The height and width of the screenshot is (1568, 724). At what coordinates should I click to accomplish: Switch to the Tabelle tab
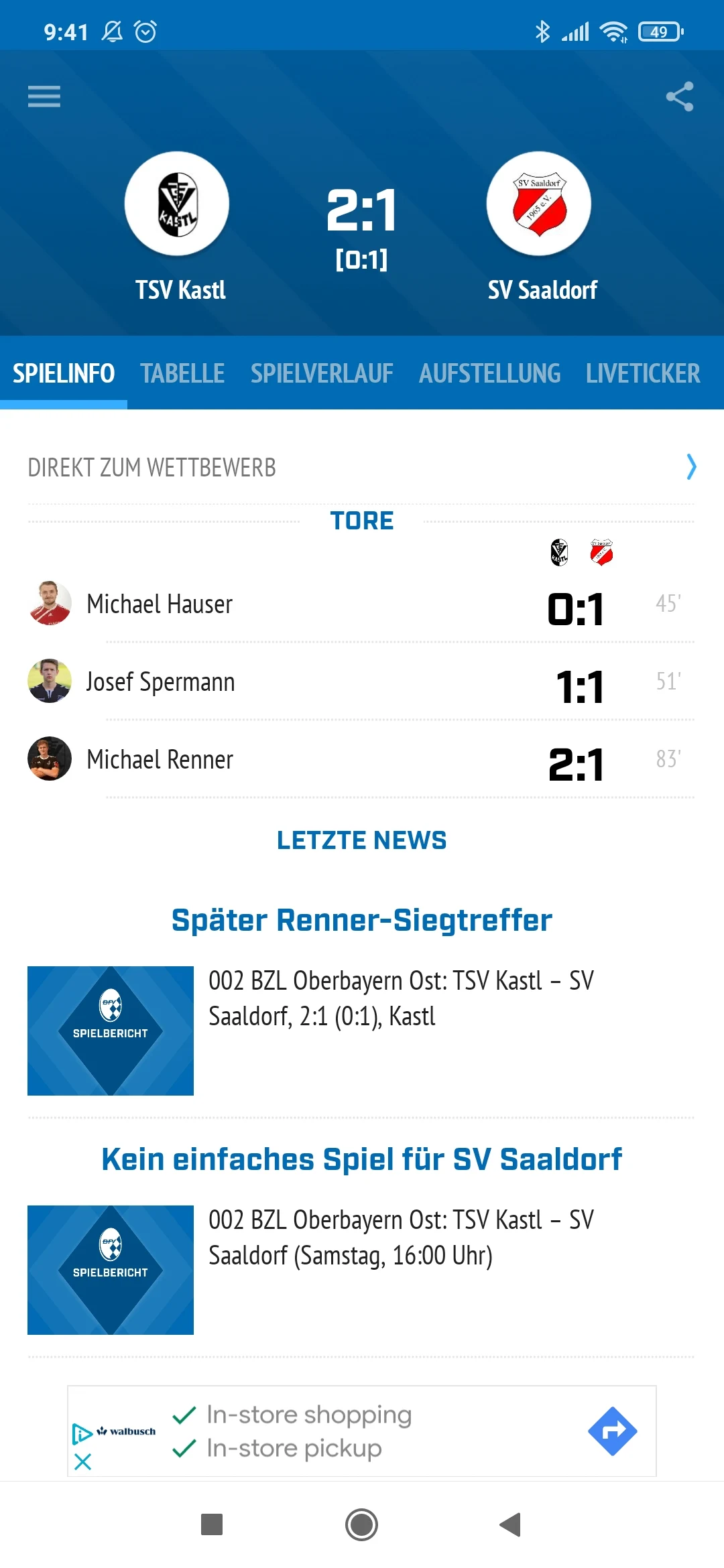(x=182, y=373)
